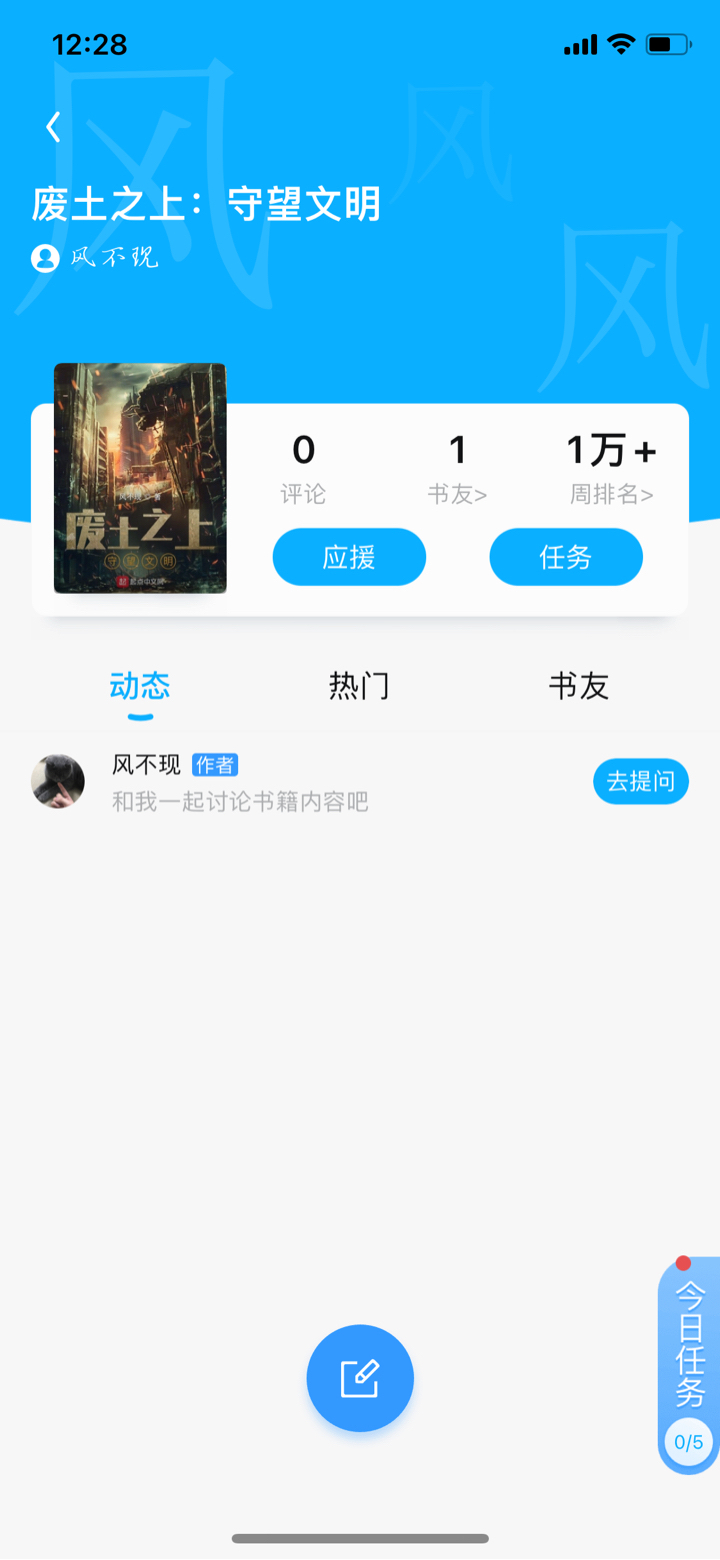
Task: Open the 废土之上 book cover
Action: [140, 478]
